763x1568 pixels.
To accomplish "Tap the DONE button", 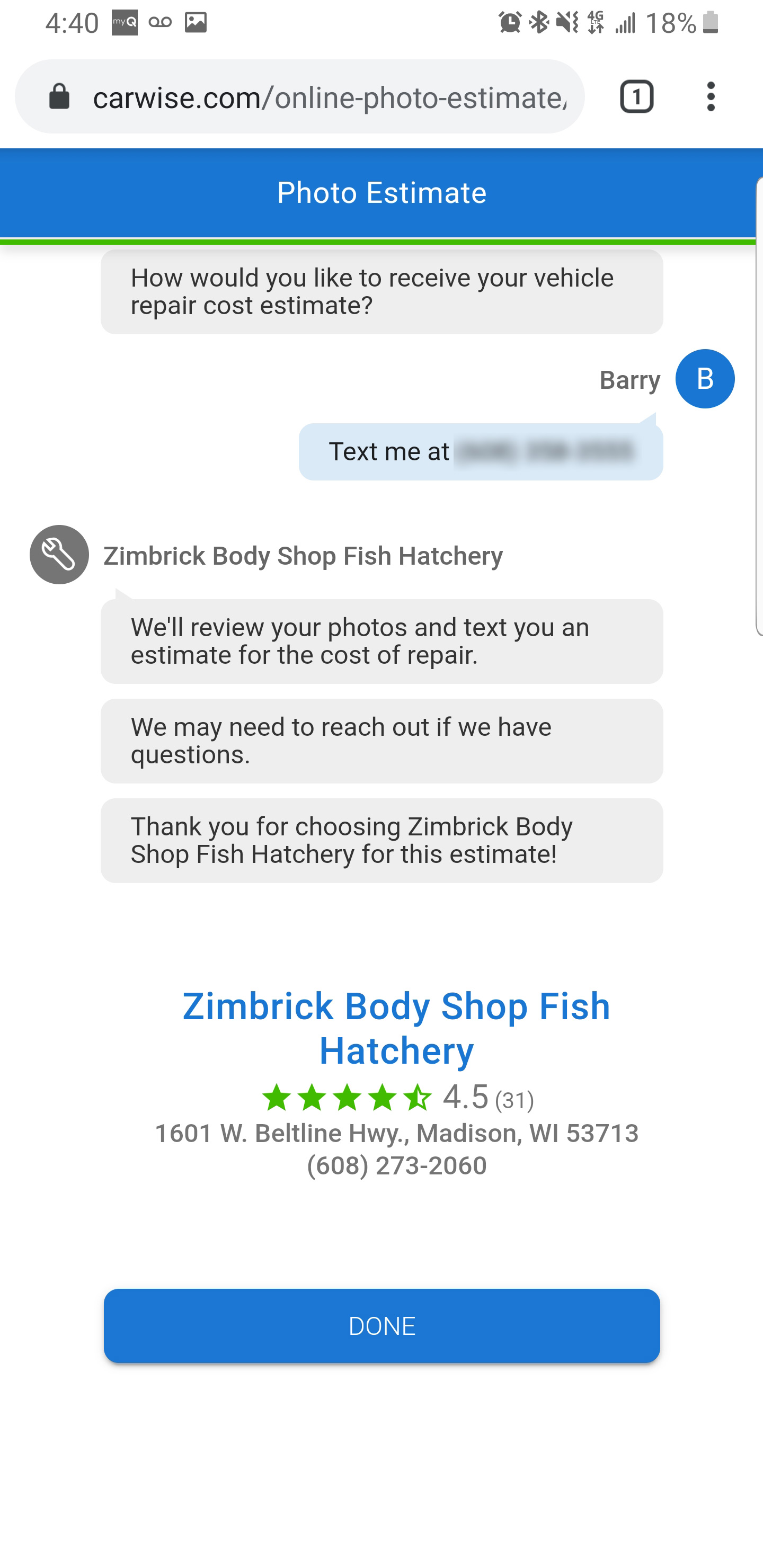I will pyautogui.click(x=381, y=1325).
